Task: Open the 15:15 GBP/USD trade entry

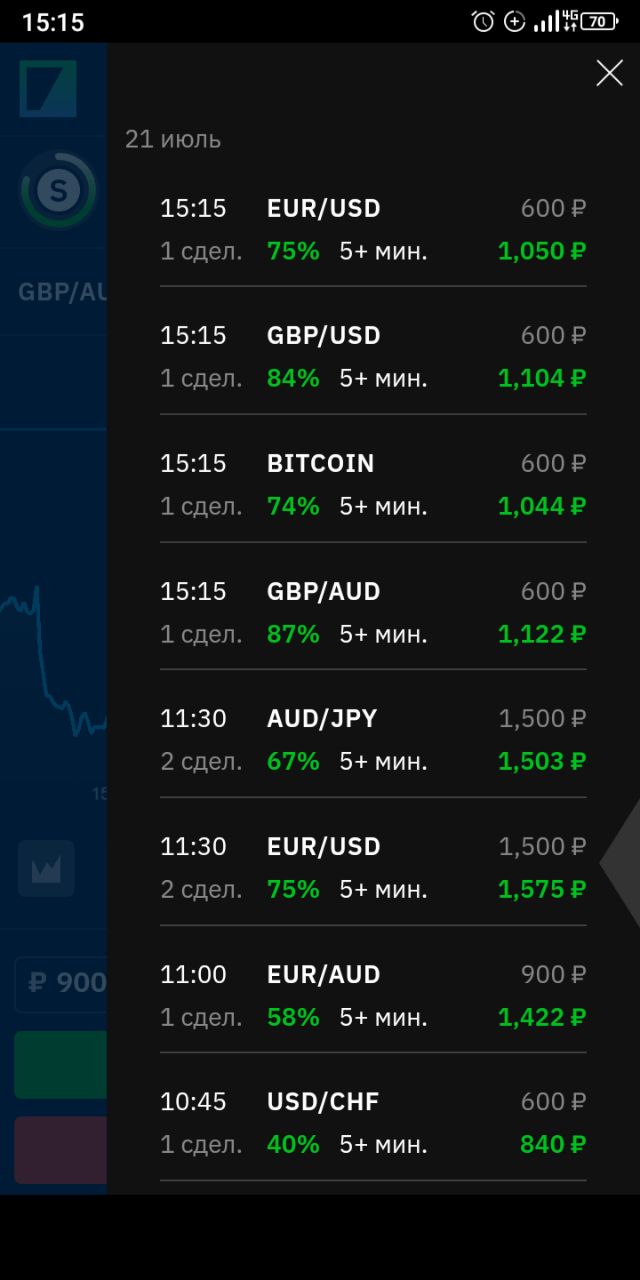Action: pos(373,357)
